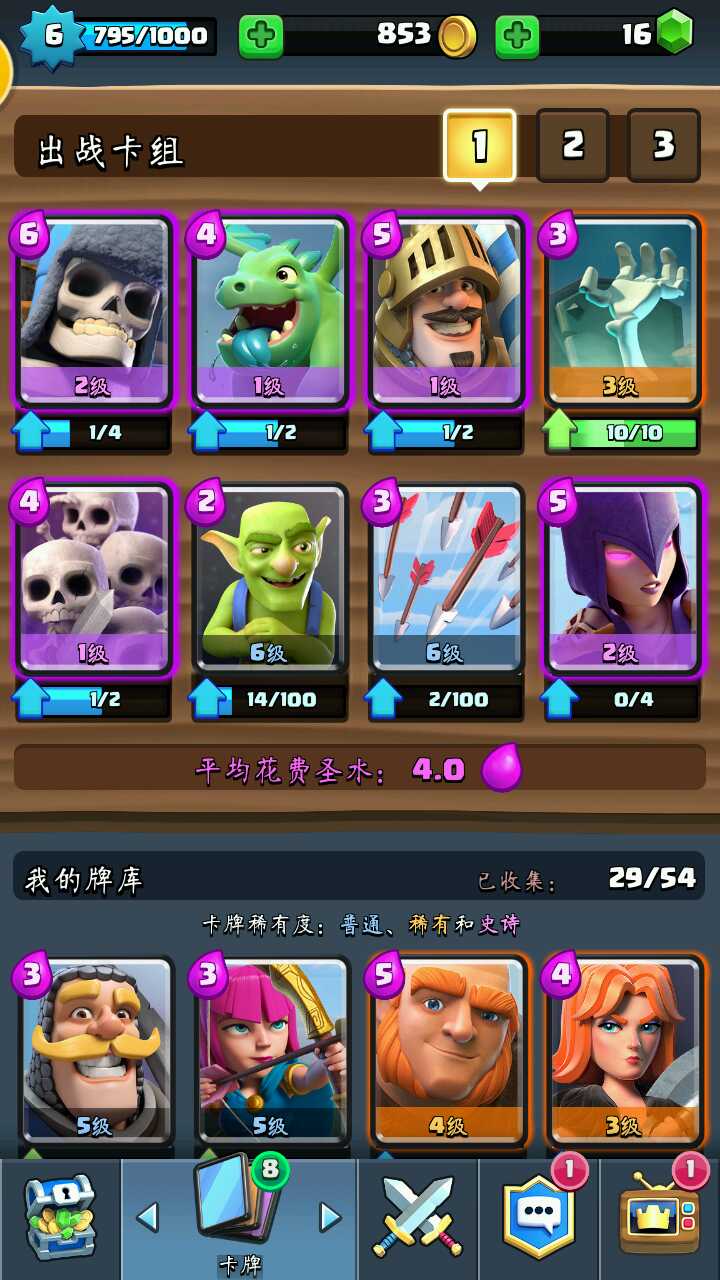The image size is (720, 1280).
Task: Select the Valkyrie card in collection
Action: tap(622, 1050)
